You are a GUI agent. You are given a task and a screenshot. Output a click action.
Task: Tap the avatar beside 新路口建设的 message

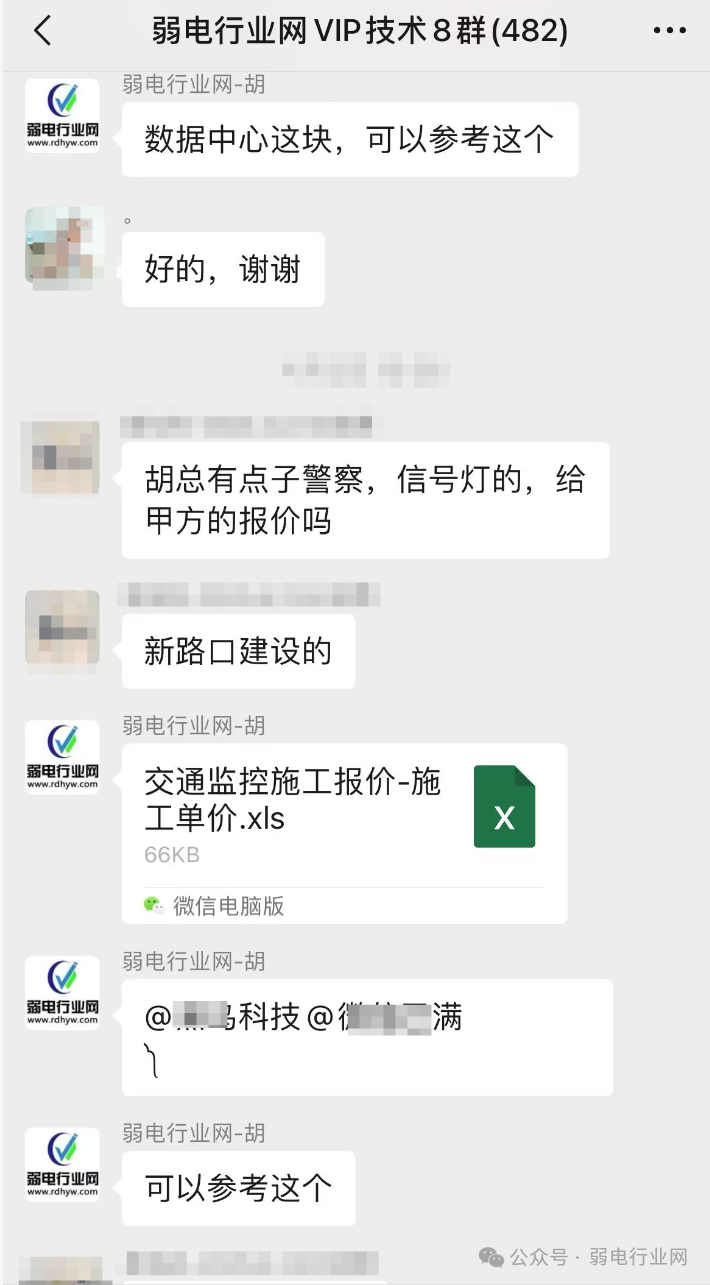point(62,627)
